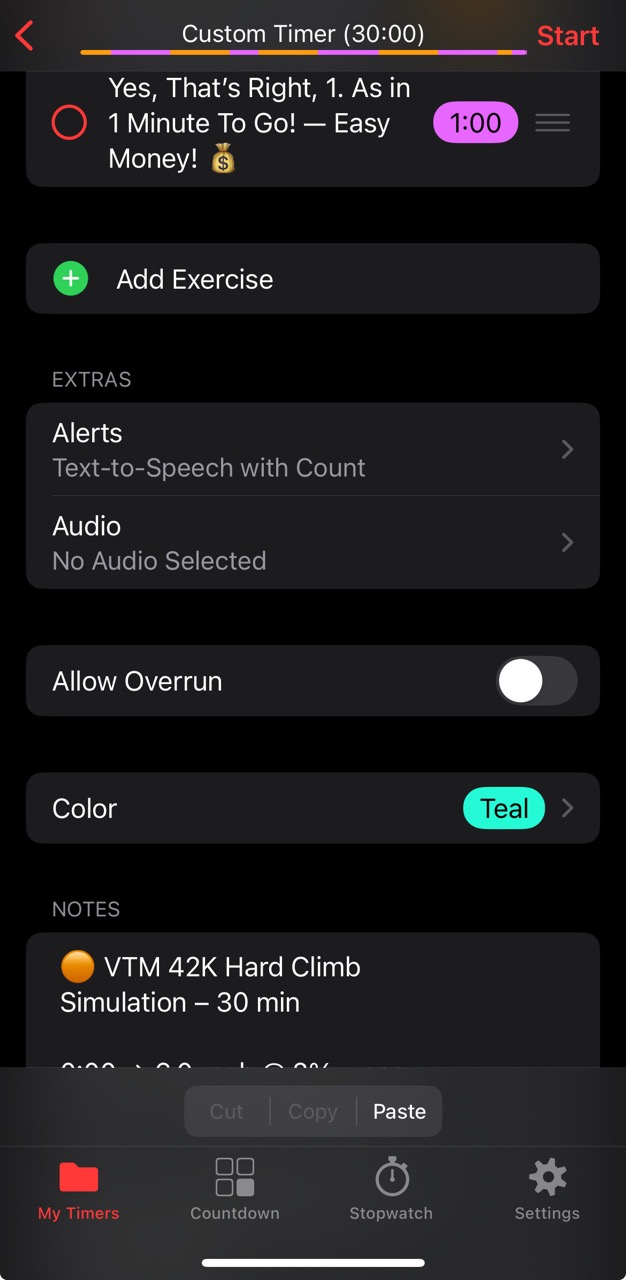Switch to the My Timers tab
The height and width of the screenshot is (1280, 626).
(x=78, y=1189)
